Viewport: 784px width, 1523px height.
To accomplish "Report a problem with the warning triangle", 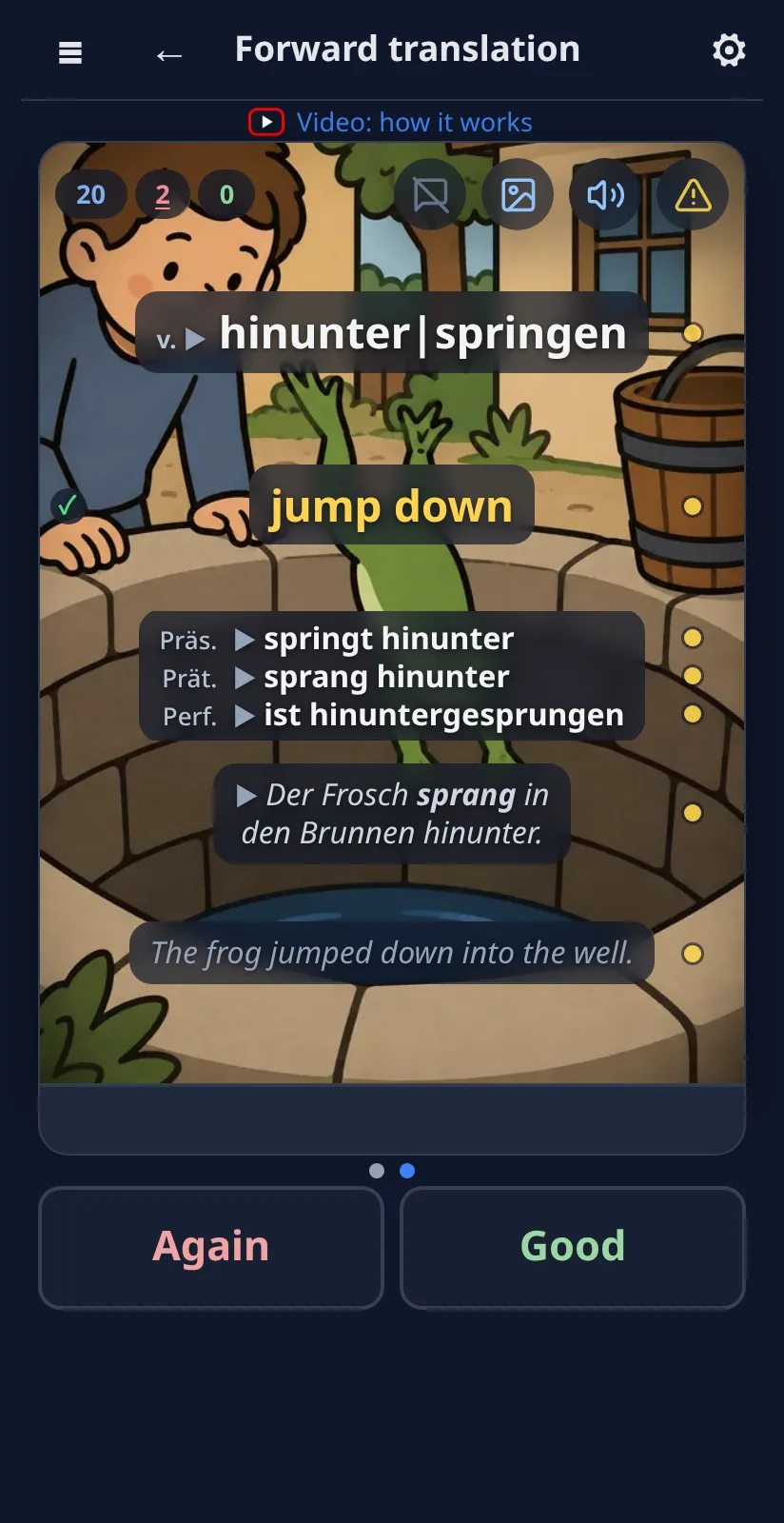I will [694, 195].
